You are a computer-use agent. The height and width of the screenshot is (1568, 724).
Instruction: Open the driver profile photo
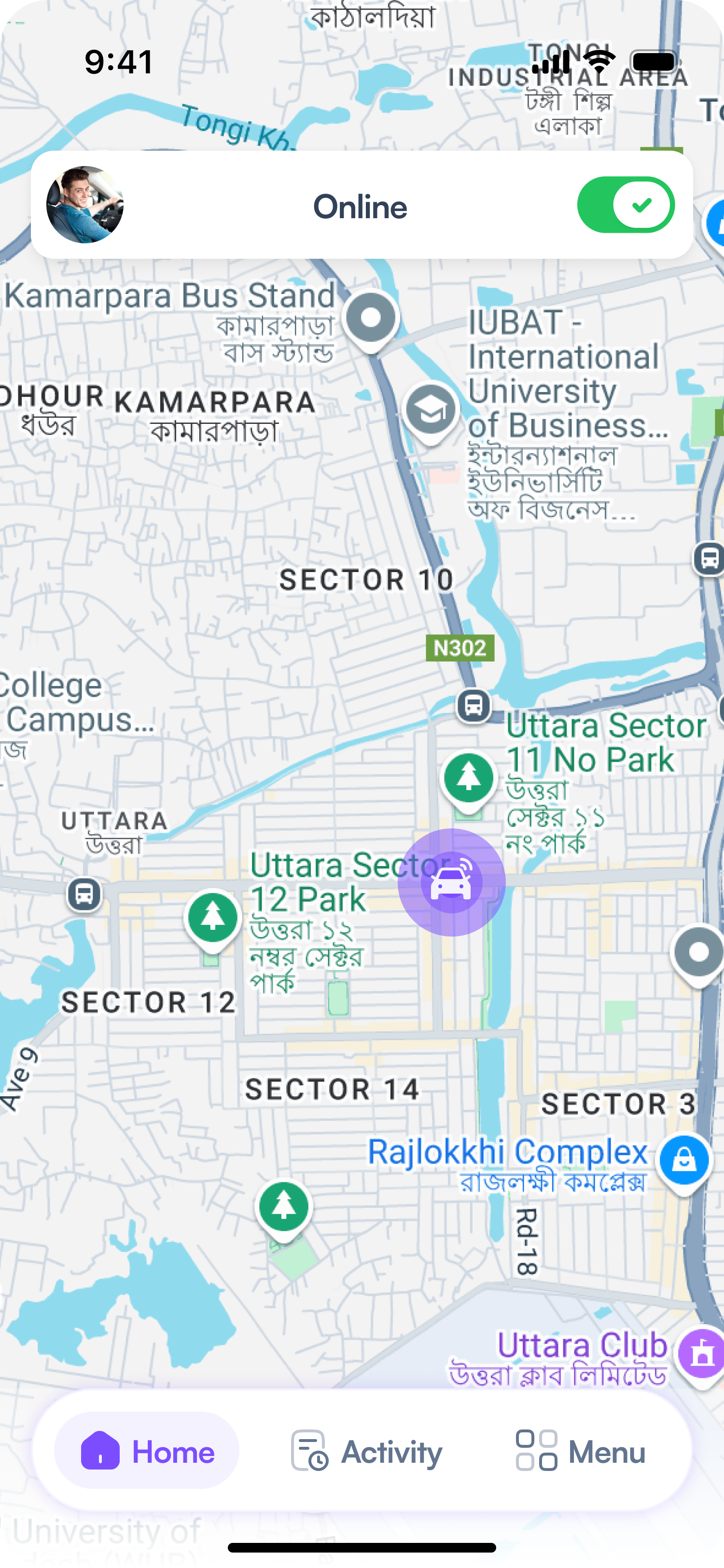[x=85, y=205]
